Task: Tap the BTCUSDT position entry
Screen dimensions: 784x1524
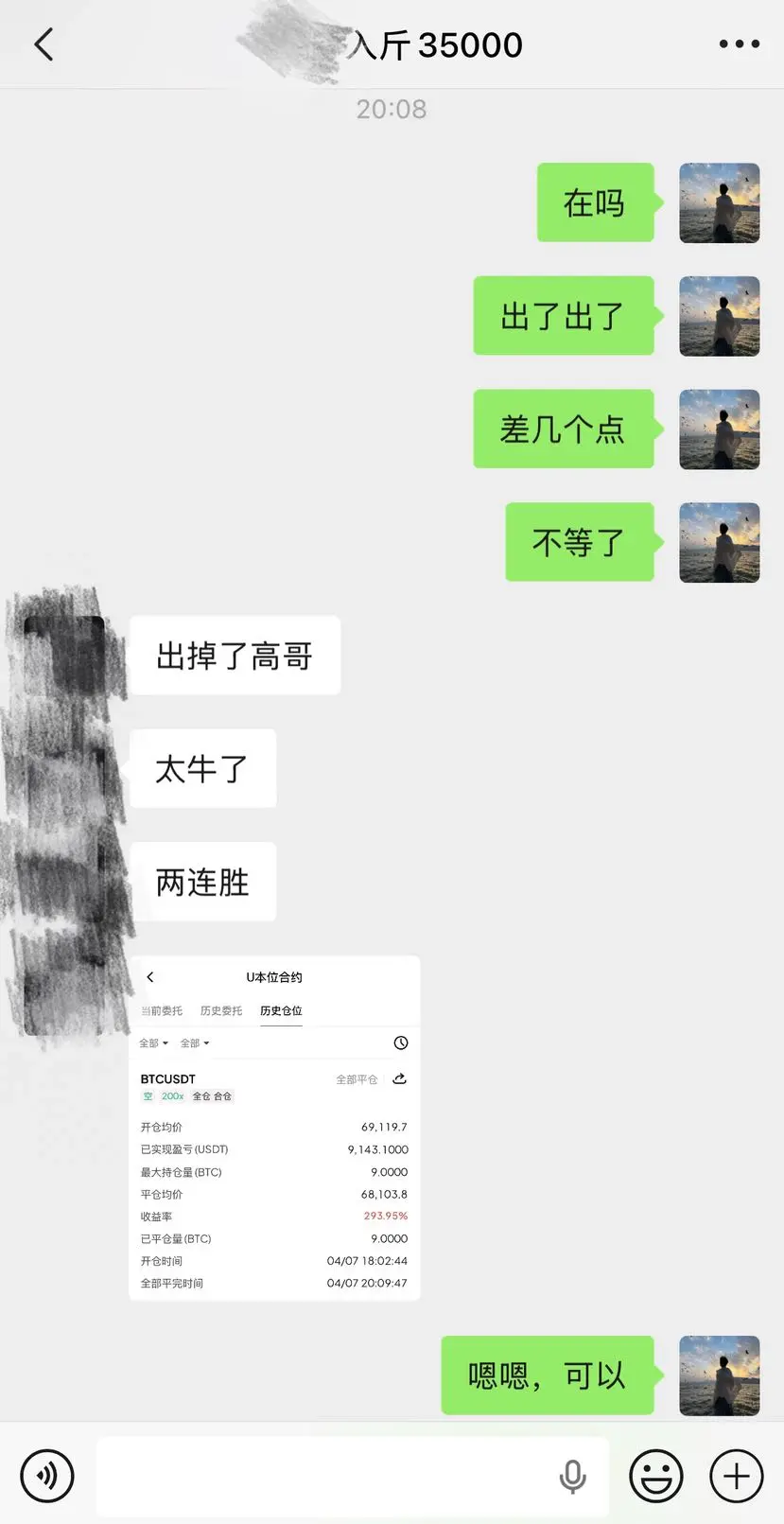Action: point(167,1078)
